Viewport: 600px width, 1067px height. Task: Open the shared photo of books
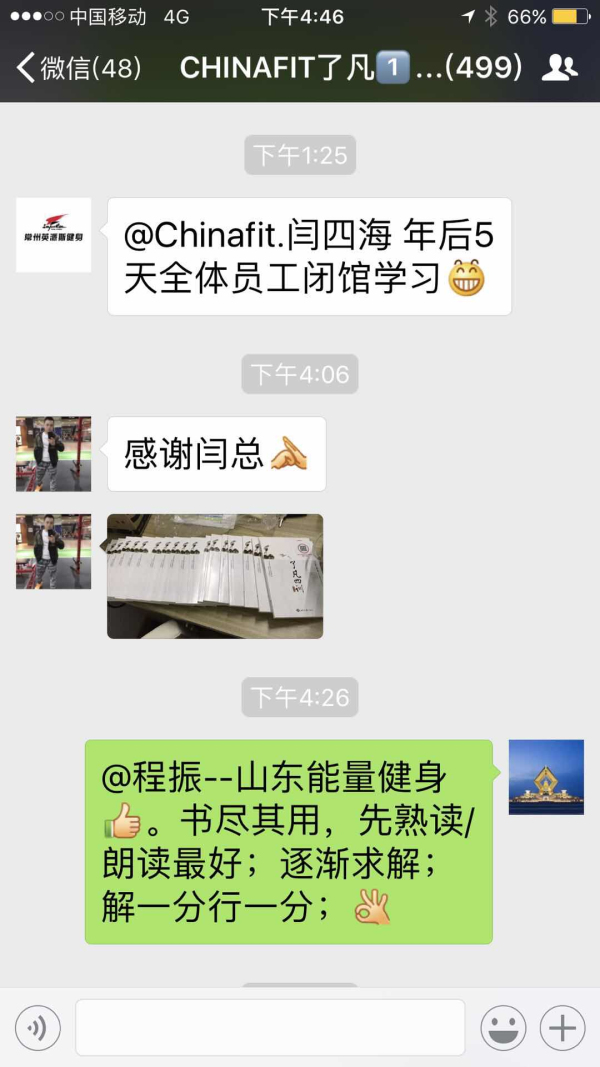point(215,576)
